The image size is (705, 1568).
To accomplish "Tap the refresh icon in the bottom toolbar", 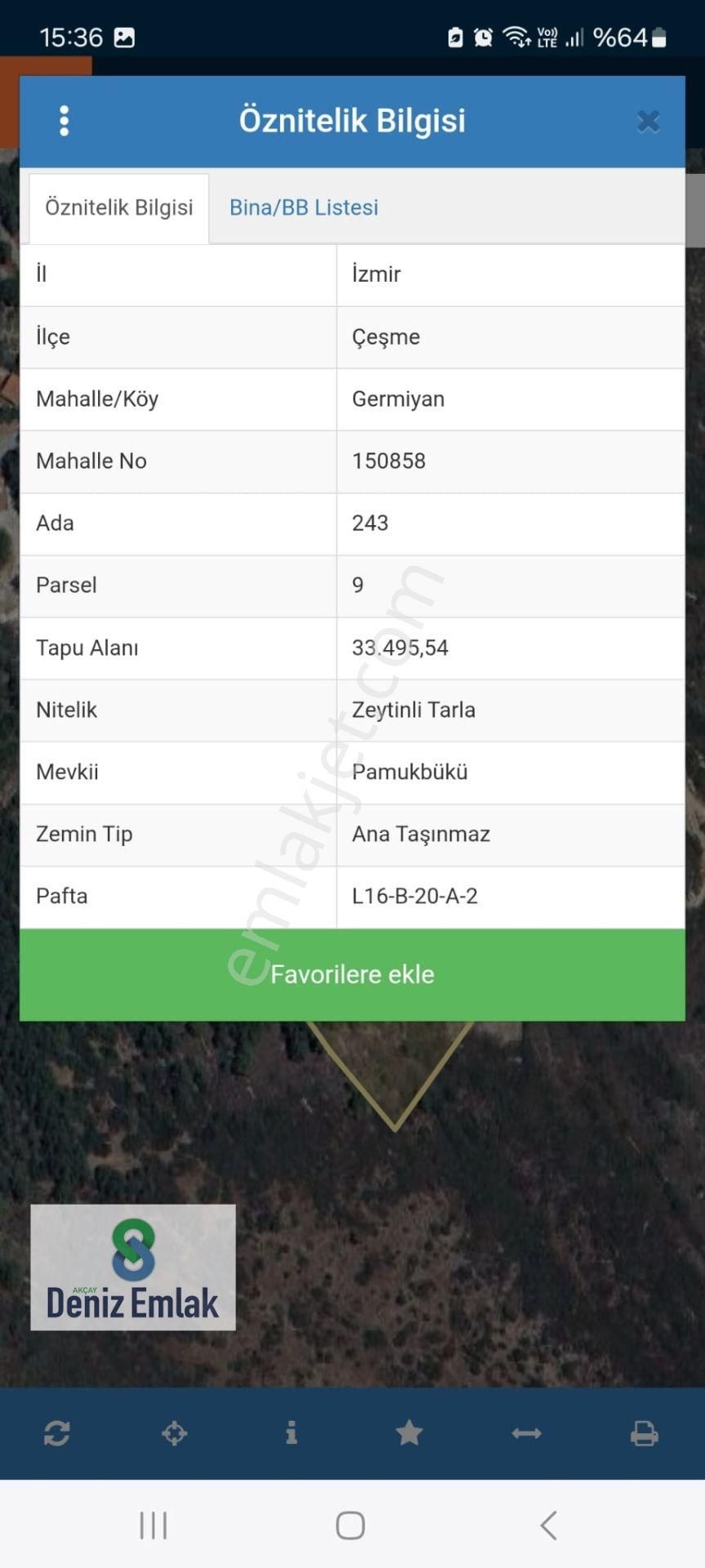I will pyautogui.click(x=57, y=1432).
